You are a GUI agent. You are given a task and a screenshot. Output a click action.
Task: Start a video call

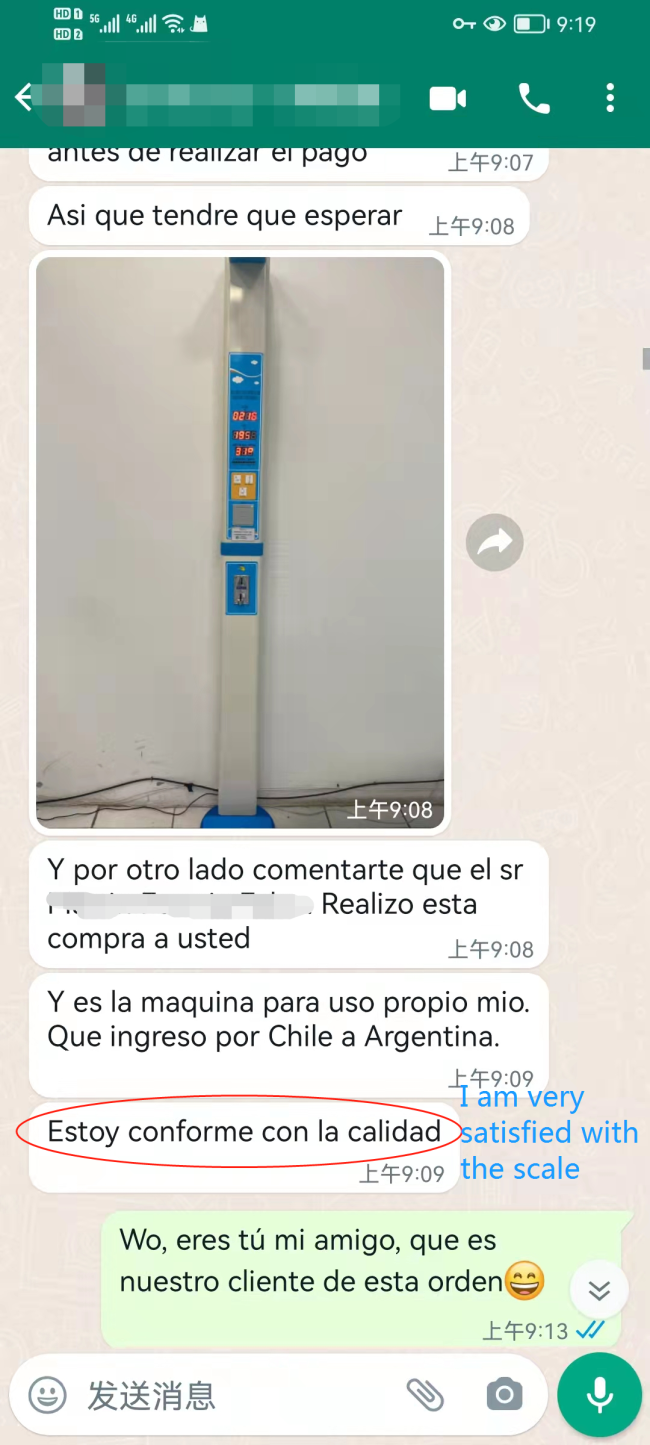[448, 98]
